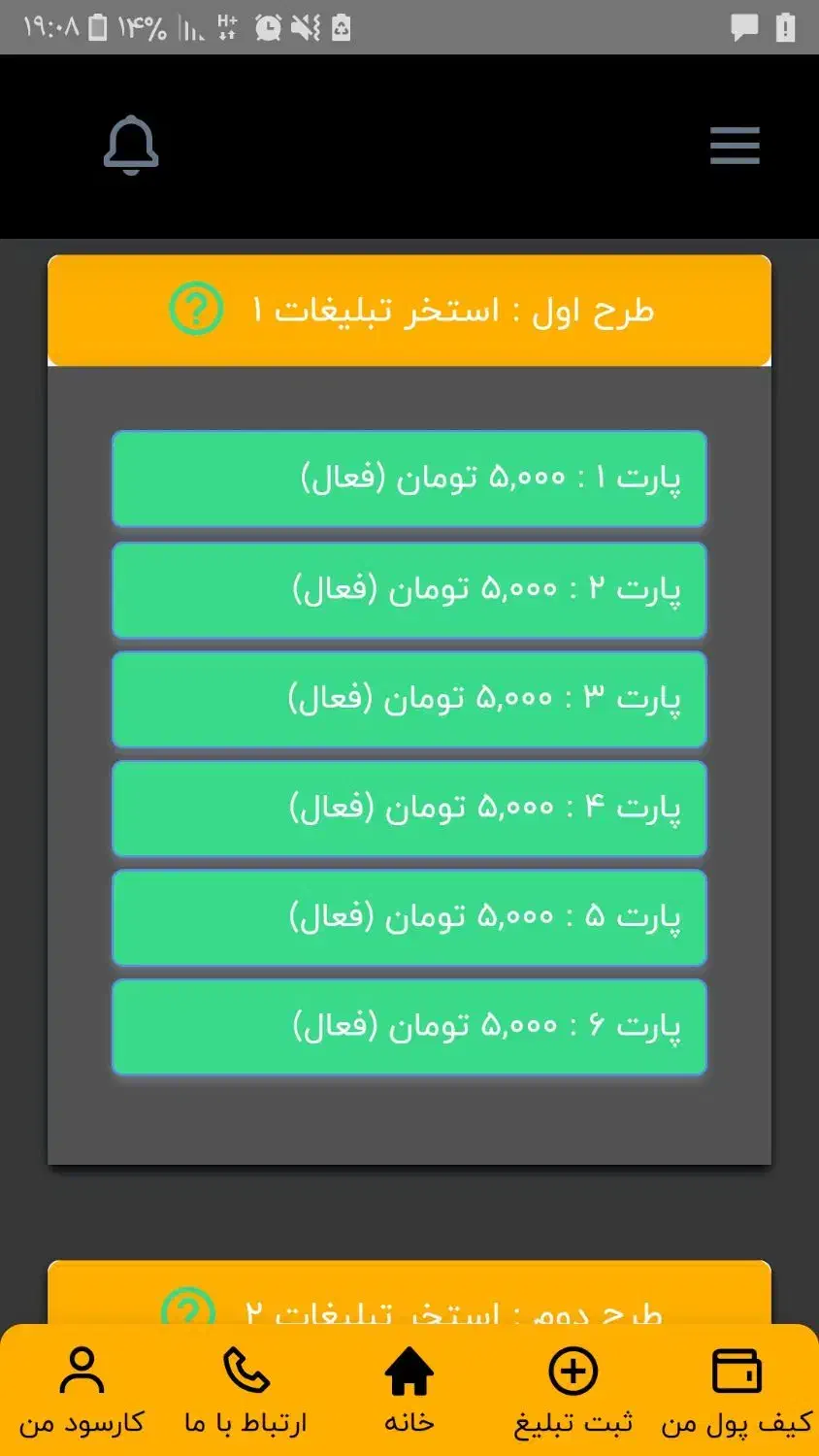The width and height of the screenshot is (819, 1456).
Task: Tap the chat notification icon in status bar
Action: pos(744,29)
